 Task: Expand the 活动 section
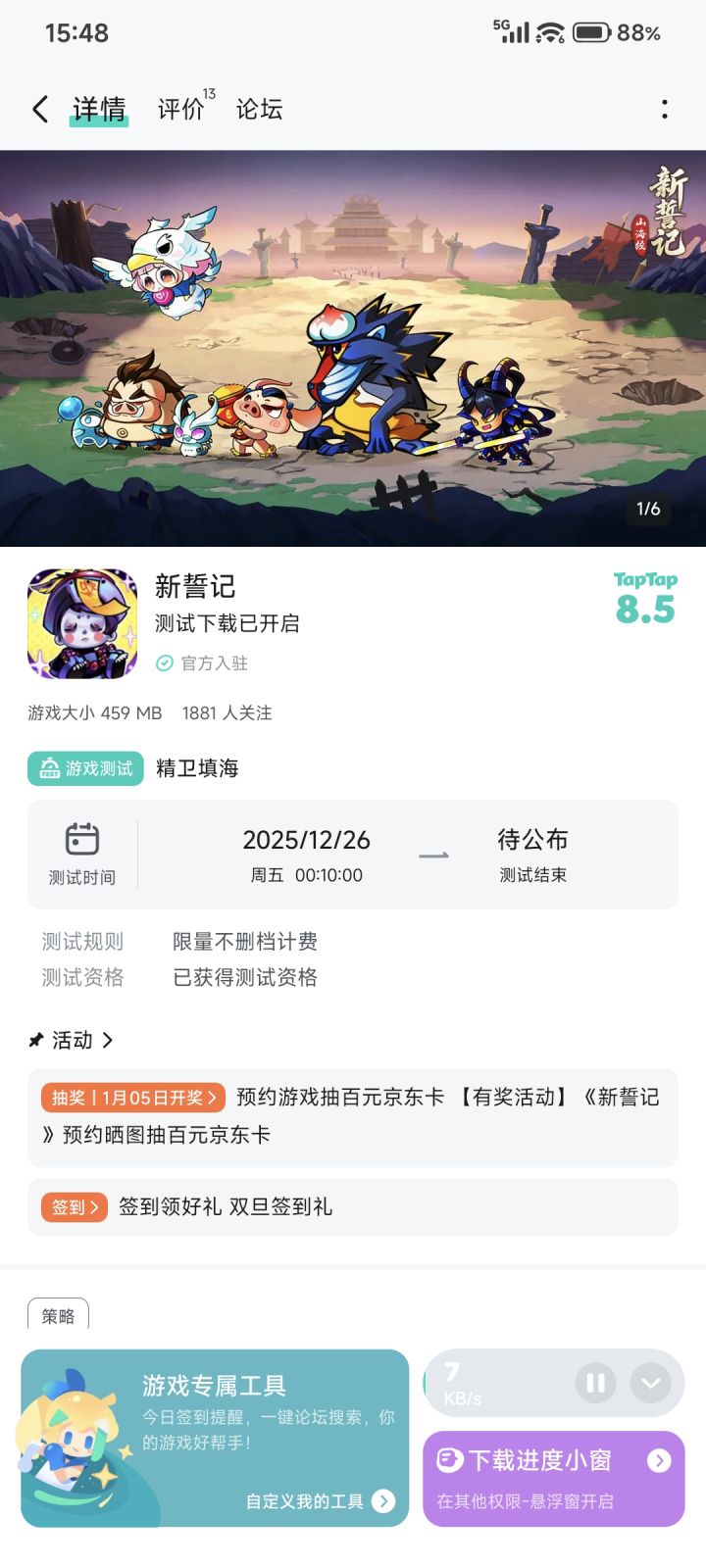tap(108, 1041)
